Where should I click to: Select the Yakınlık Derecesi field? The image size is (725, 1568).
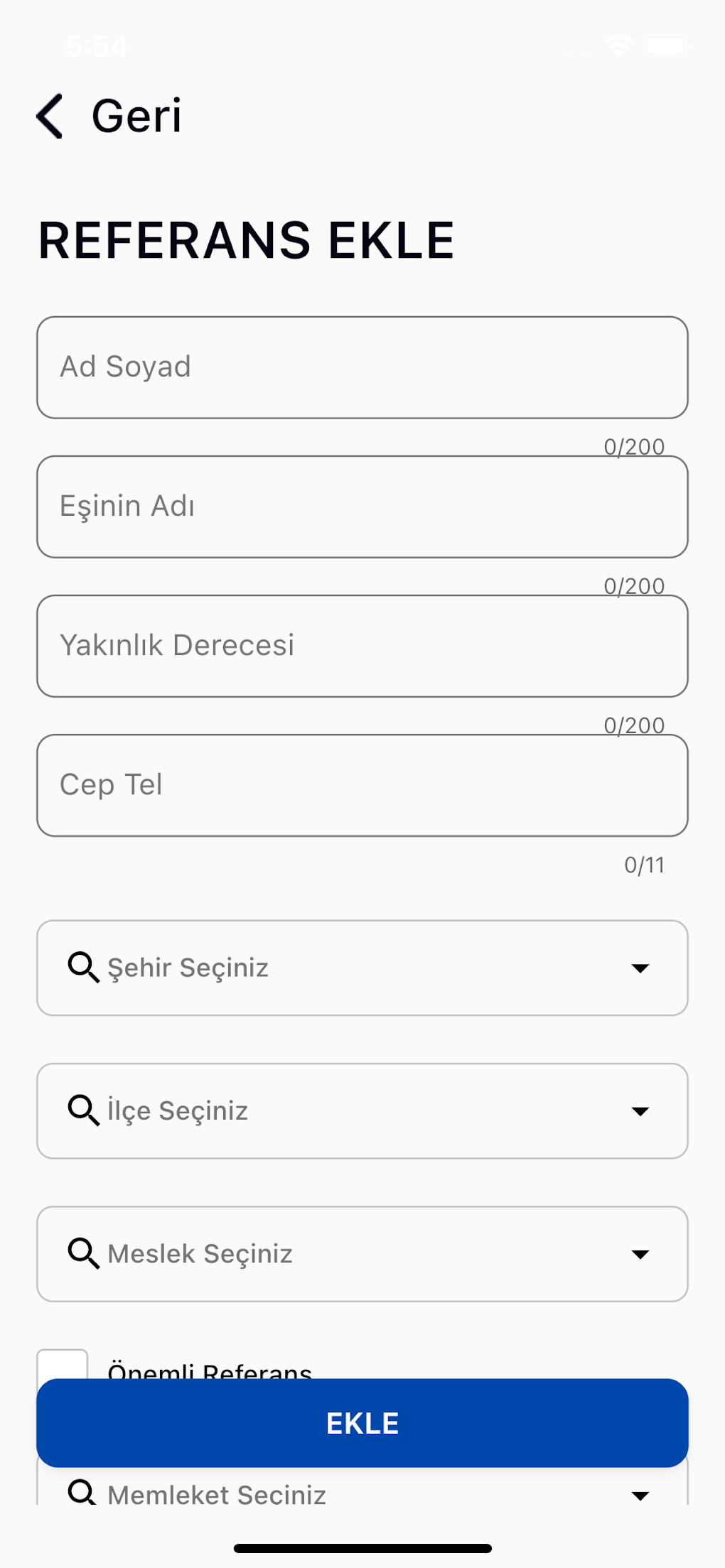coord(362,646)
